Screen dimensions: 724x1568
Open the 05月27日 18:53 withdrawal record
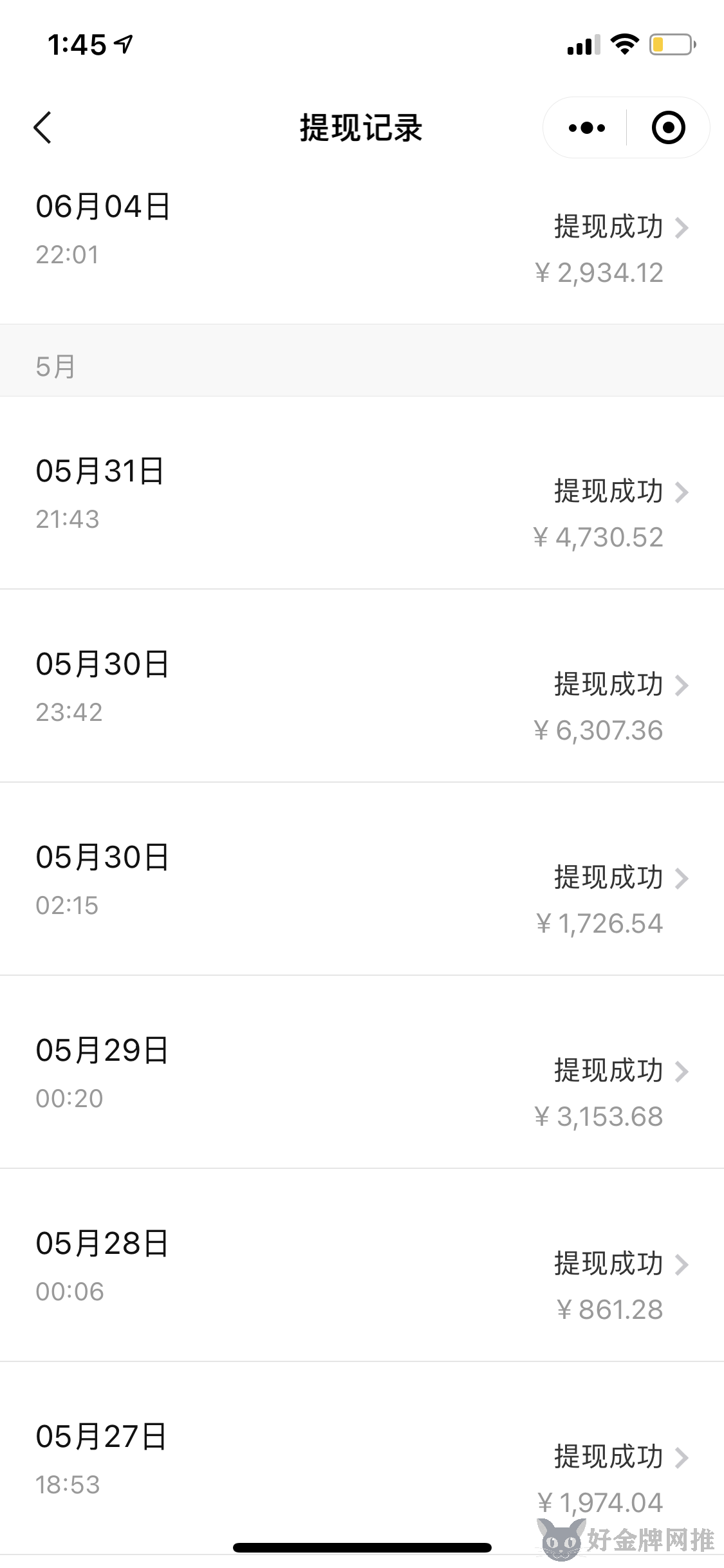[362, 1459]
